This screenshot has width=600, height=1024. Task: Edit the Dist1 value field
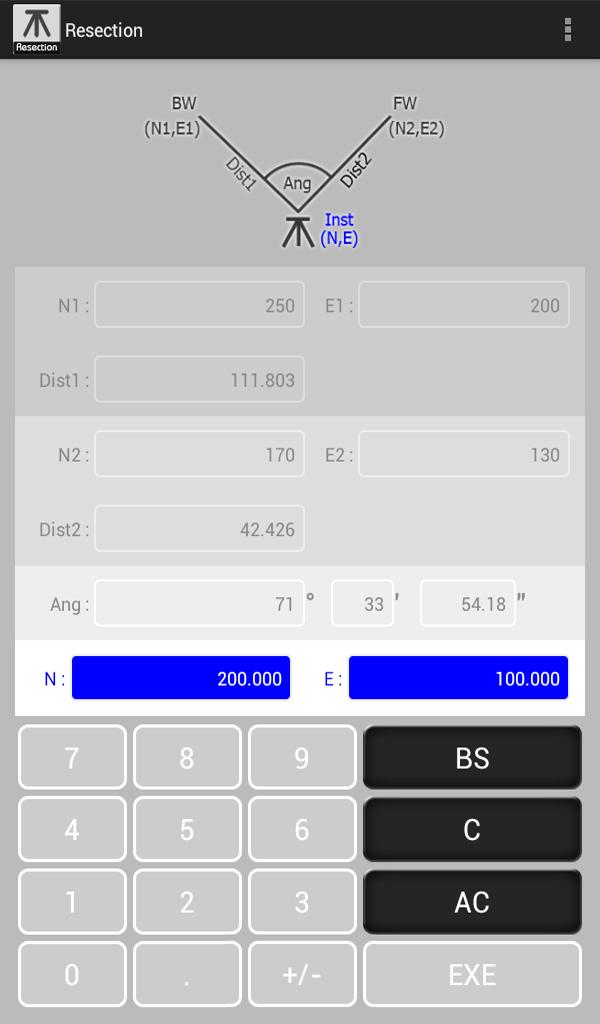tap(199, 380)
